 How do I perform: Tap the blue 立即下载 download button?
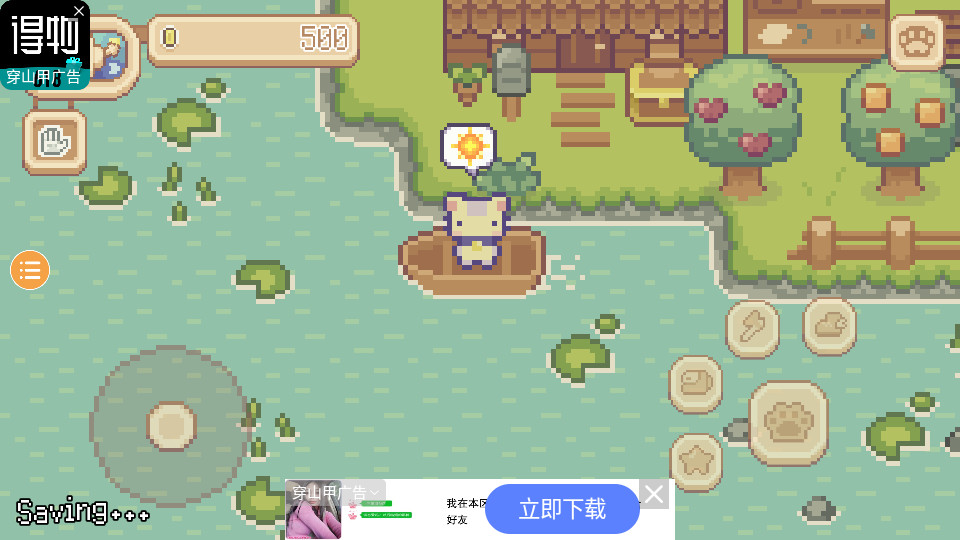pyautogui.click(x=562, y=509)
